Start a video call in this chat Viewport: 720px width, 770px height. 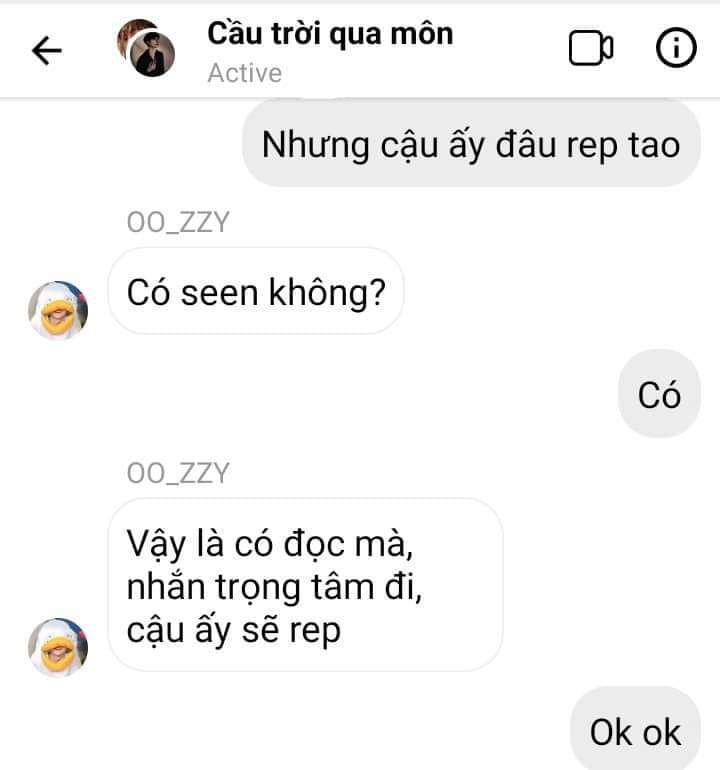(591, 49)
